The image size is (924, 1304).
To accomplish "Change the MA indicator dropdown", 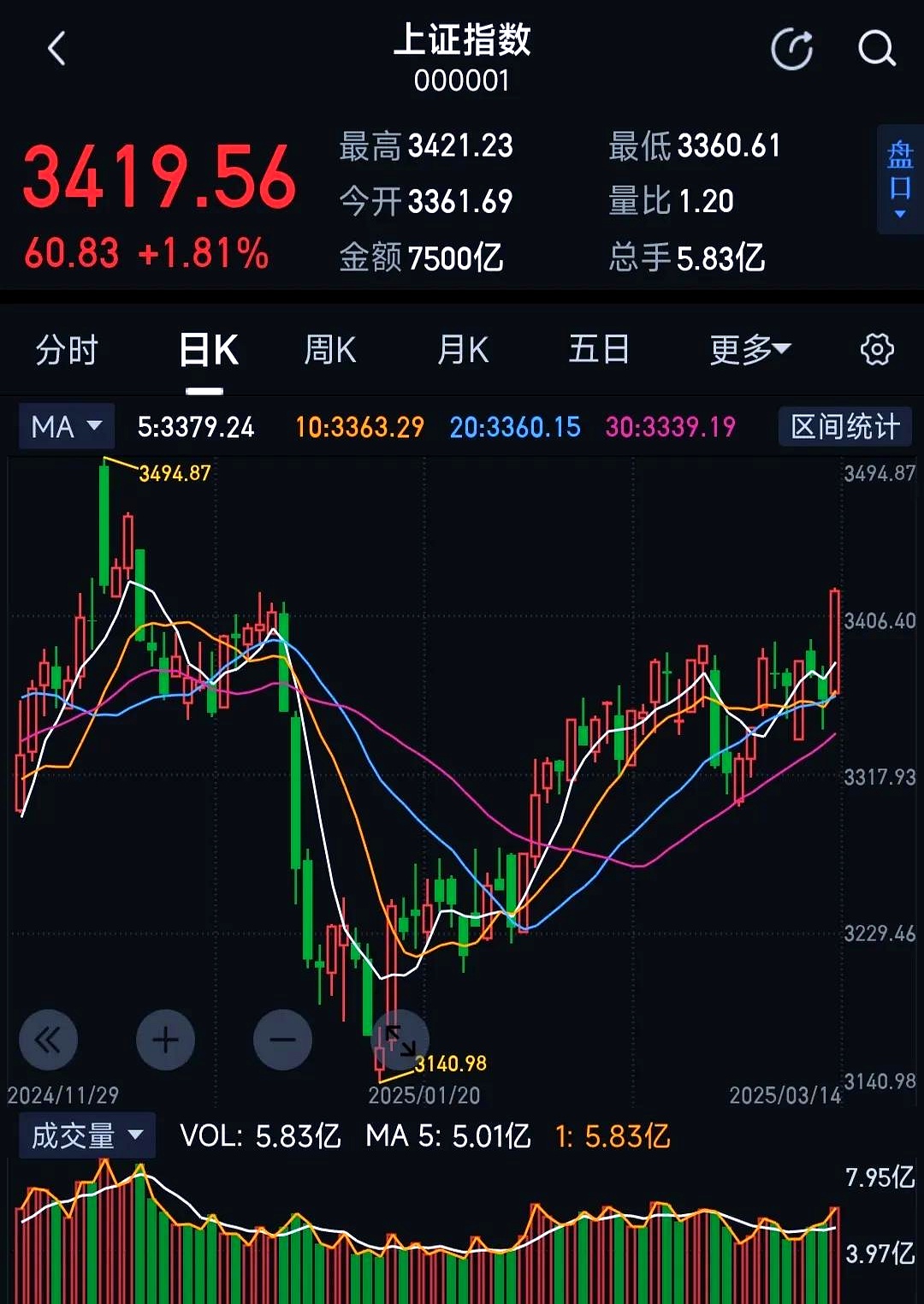I will [67, 426].
